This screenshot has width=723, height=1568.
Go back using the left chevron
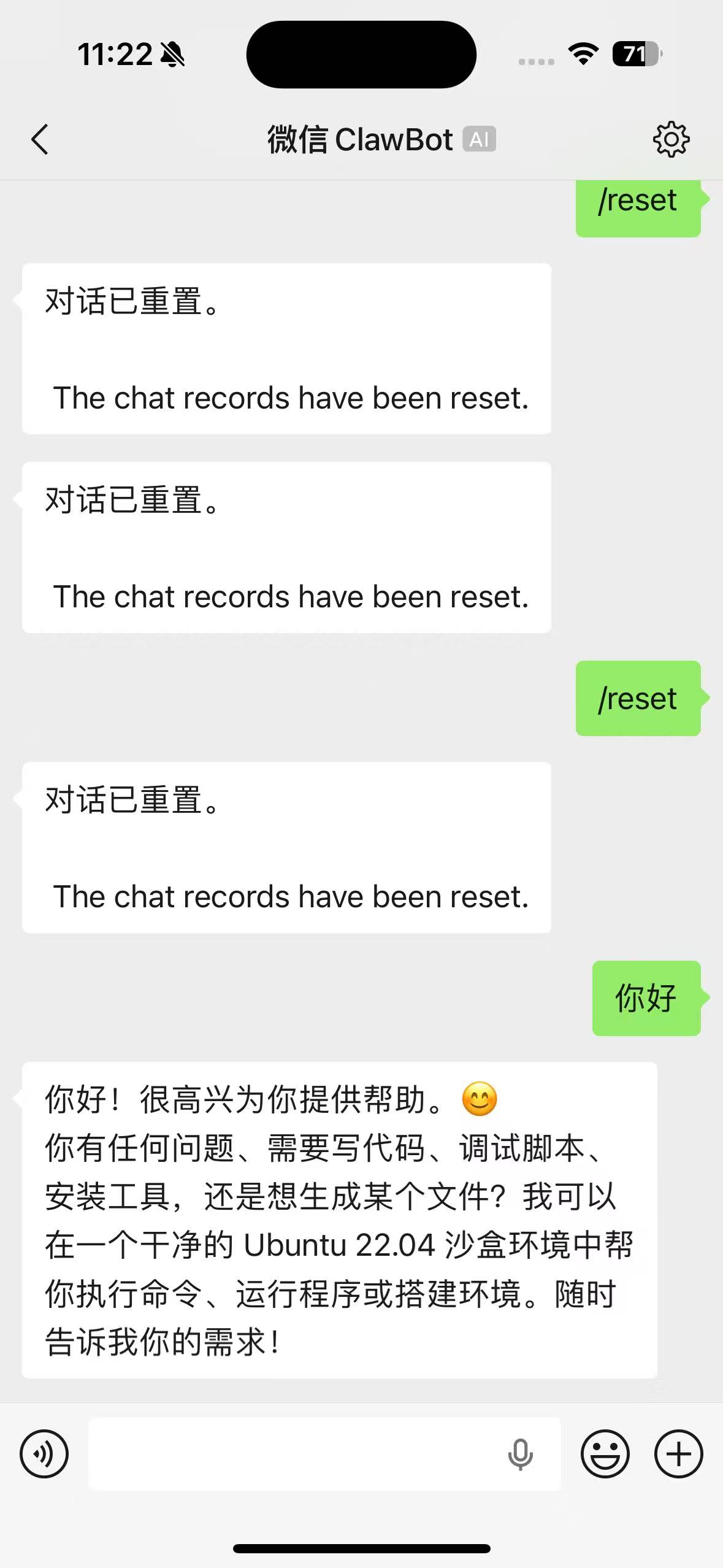[39, 139]
